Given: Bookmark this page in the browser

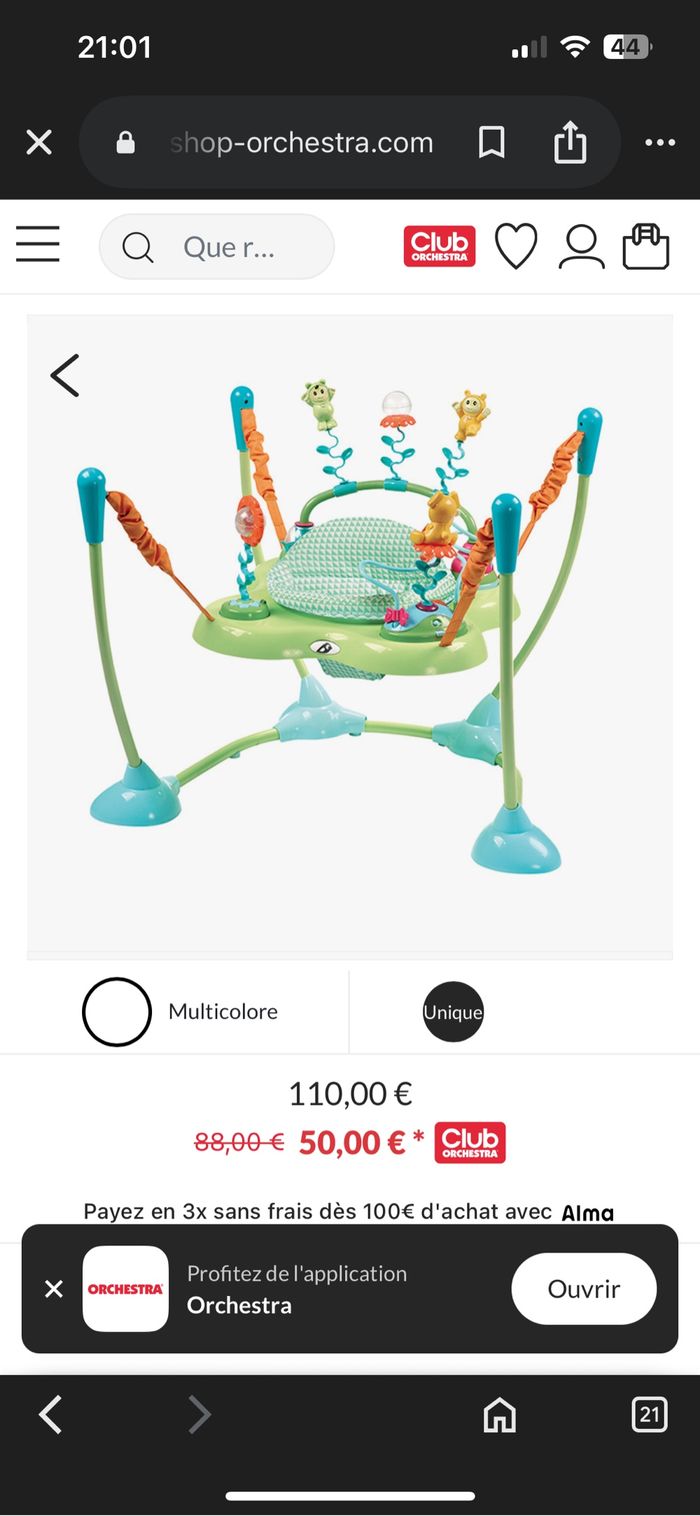Looking at the screenshot, I should click(x=491, y=143).
